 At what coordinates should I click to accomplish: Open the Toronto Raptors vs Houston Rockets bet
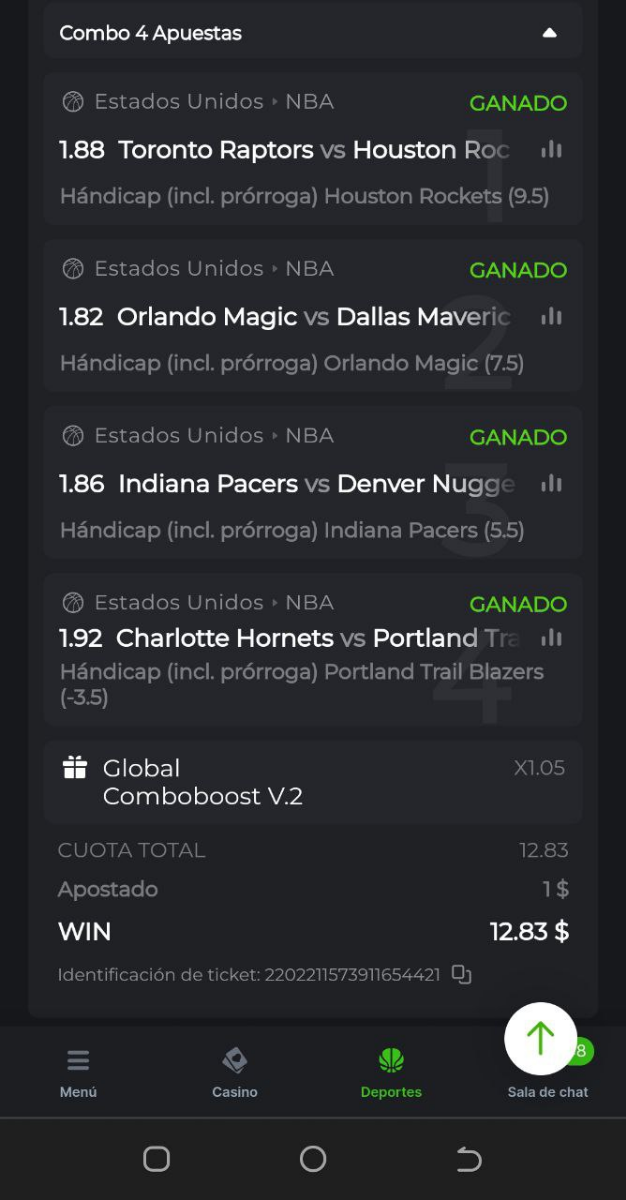pos(285,150)
